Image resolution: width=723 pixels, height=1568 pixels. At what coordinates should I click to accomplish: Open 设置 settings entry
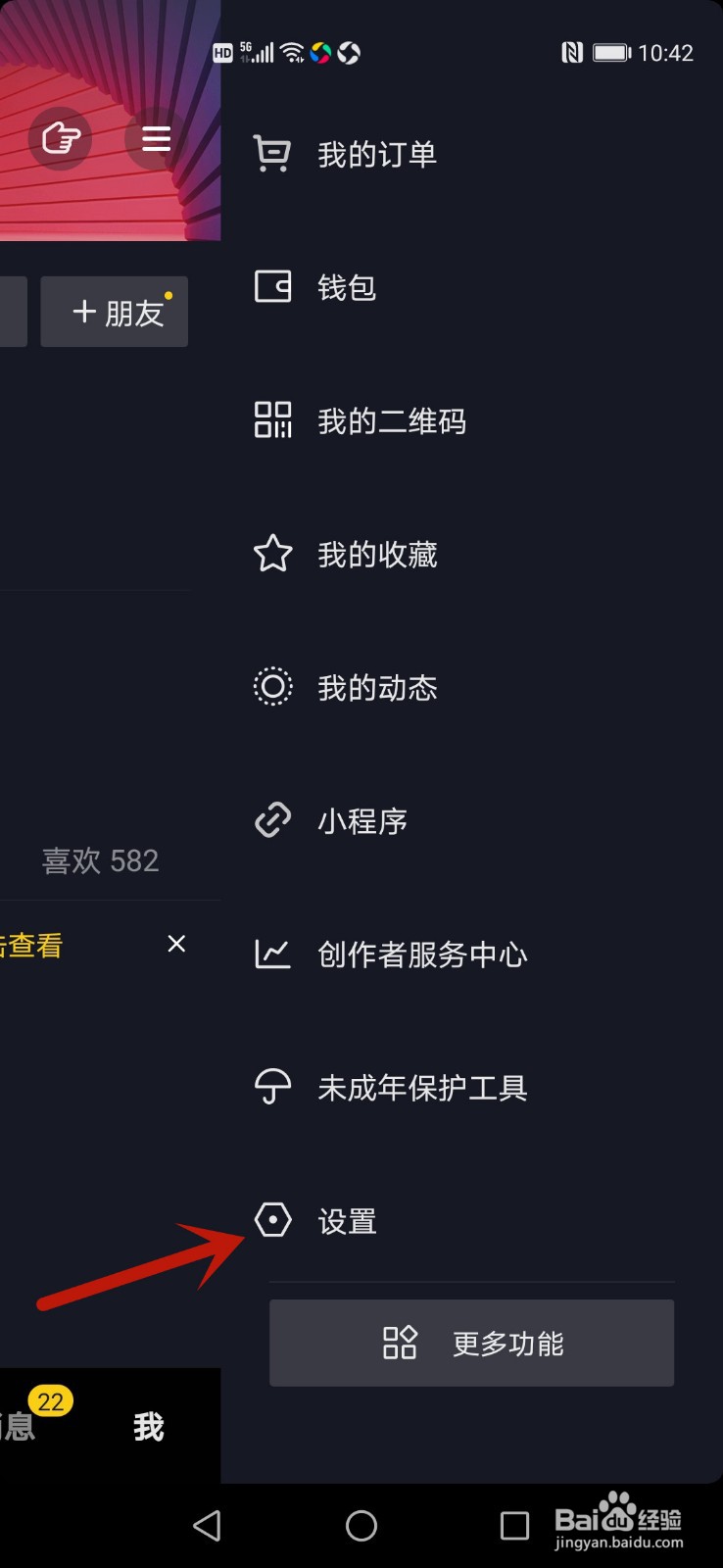(x=347, y=1220)
